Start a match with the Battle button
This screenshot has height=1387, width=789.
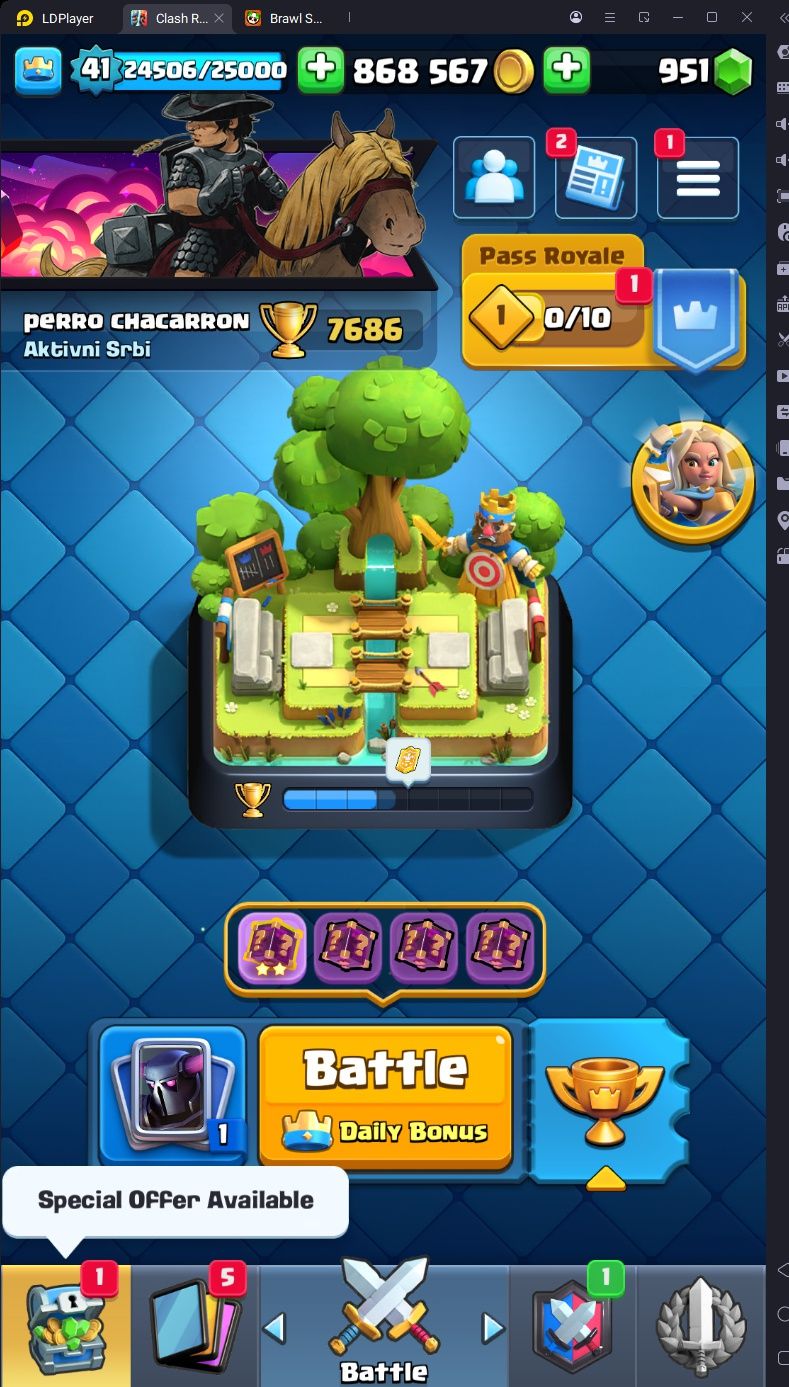(385, 1093)
